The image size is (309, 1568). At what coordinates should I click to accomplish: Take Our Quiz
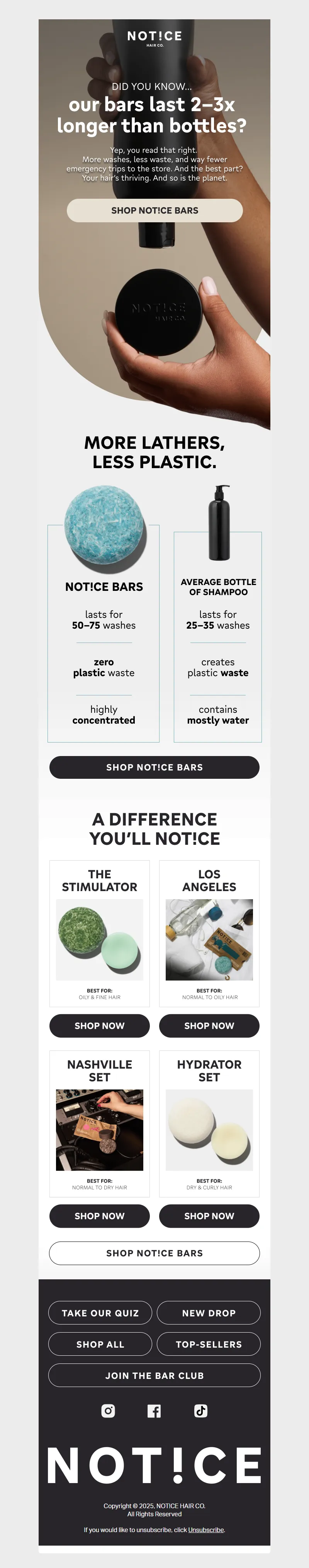tap(100, 1313)
